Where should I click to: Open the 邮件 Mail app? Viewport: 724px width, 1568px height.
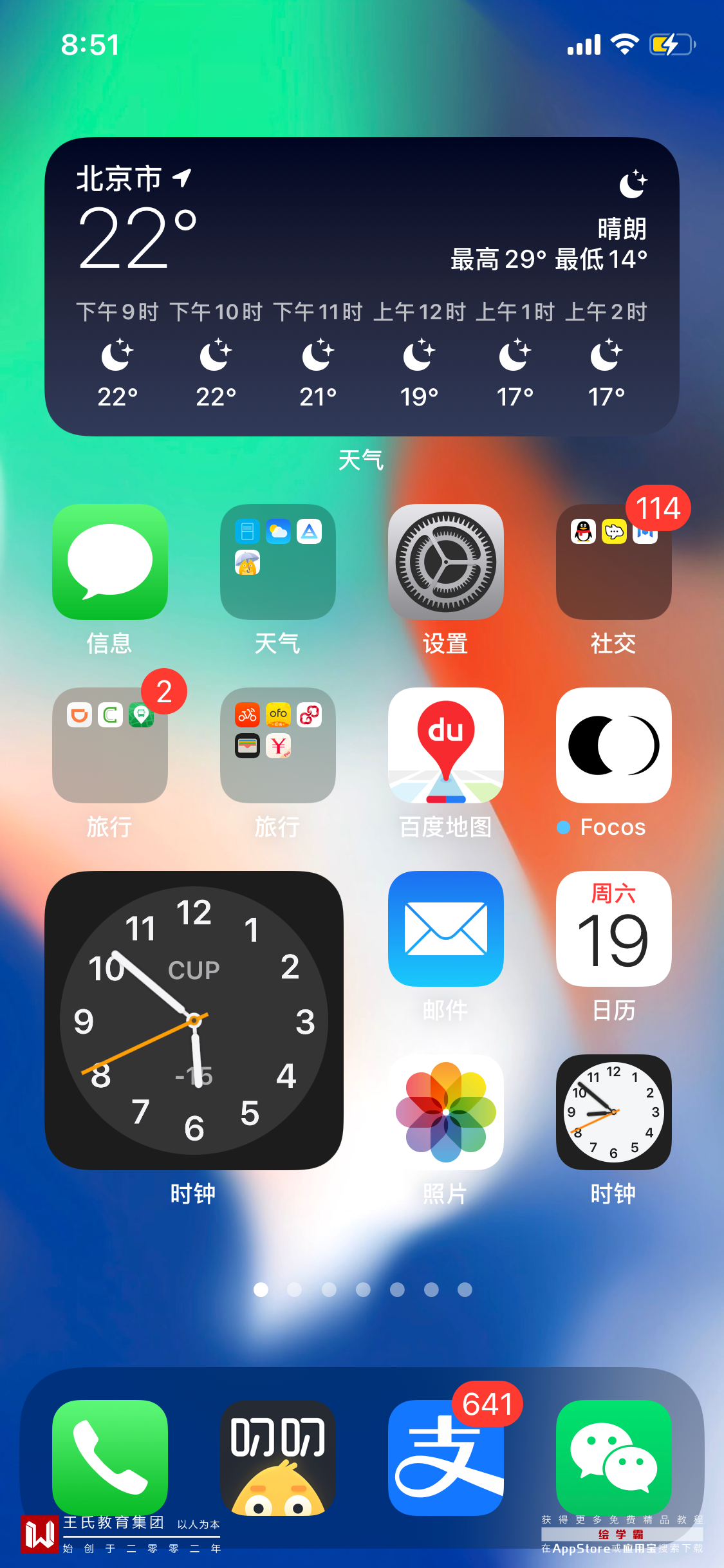click(445, 929)
